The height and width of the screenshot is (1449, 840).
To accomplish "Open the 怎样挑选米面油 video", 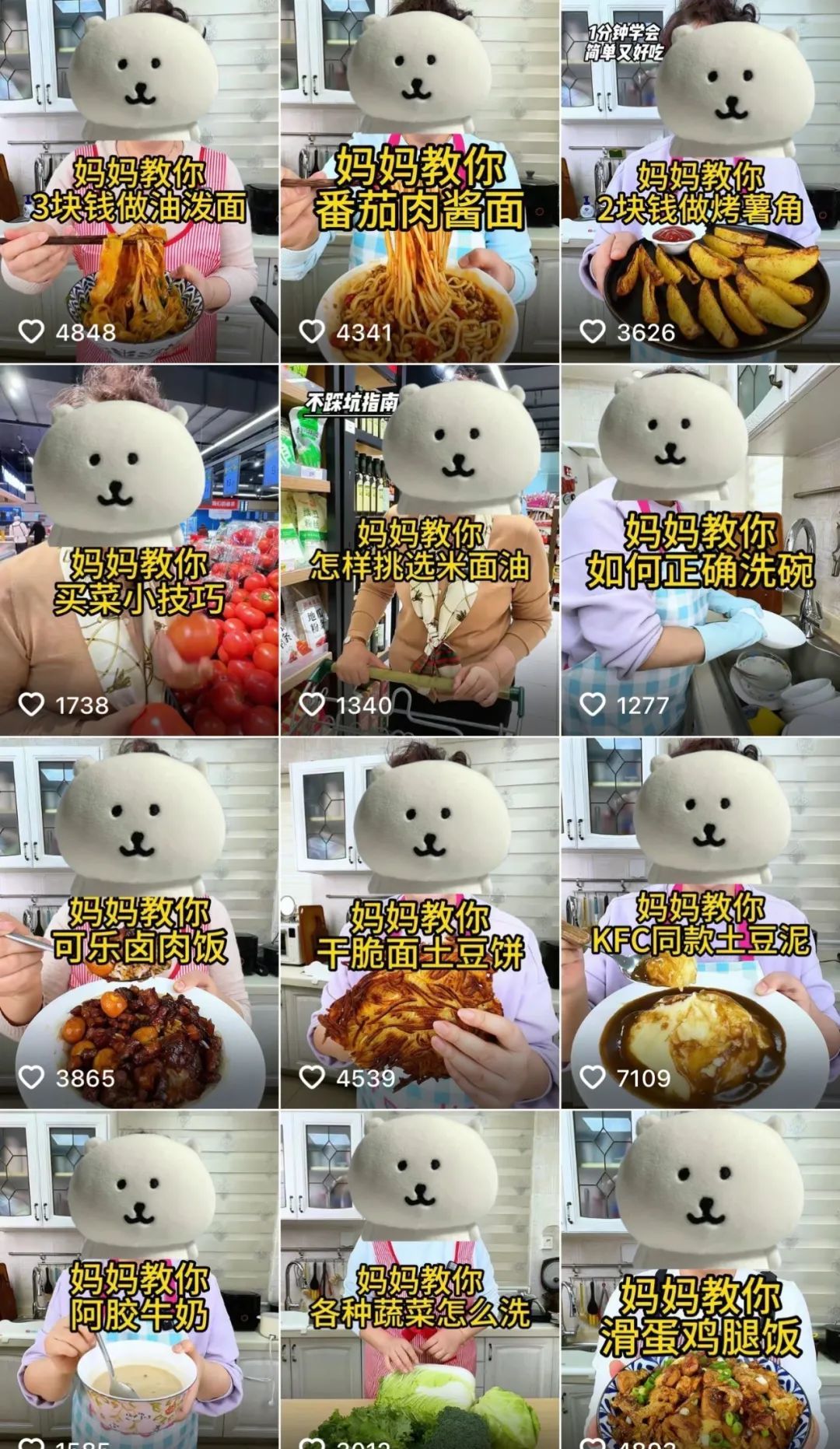I will coord(420,550).
